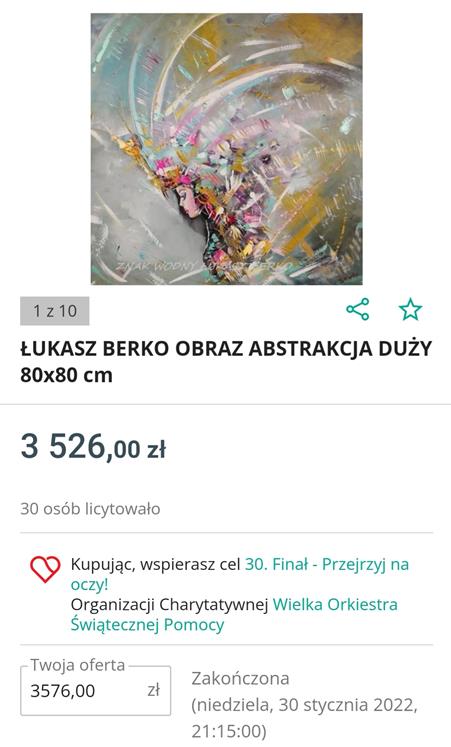The image size is (451, 747).
Task: Open the painting photo in gallery
Action: (226, 149)
